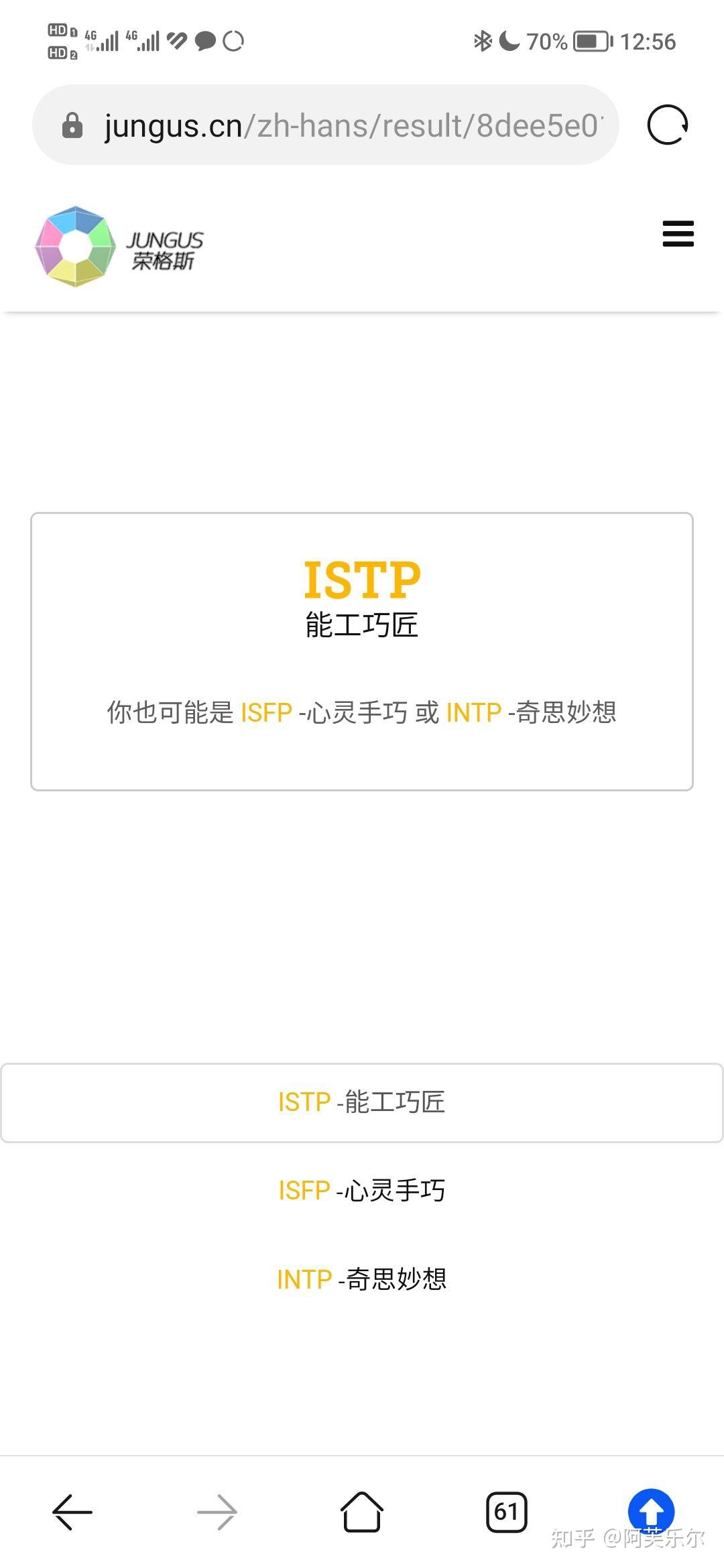Switch to the INTP -奇思妙想 tab
Viewport: 724px width, 1568px height.
point(362,1279)
